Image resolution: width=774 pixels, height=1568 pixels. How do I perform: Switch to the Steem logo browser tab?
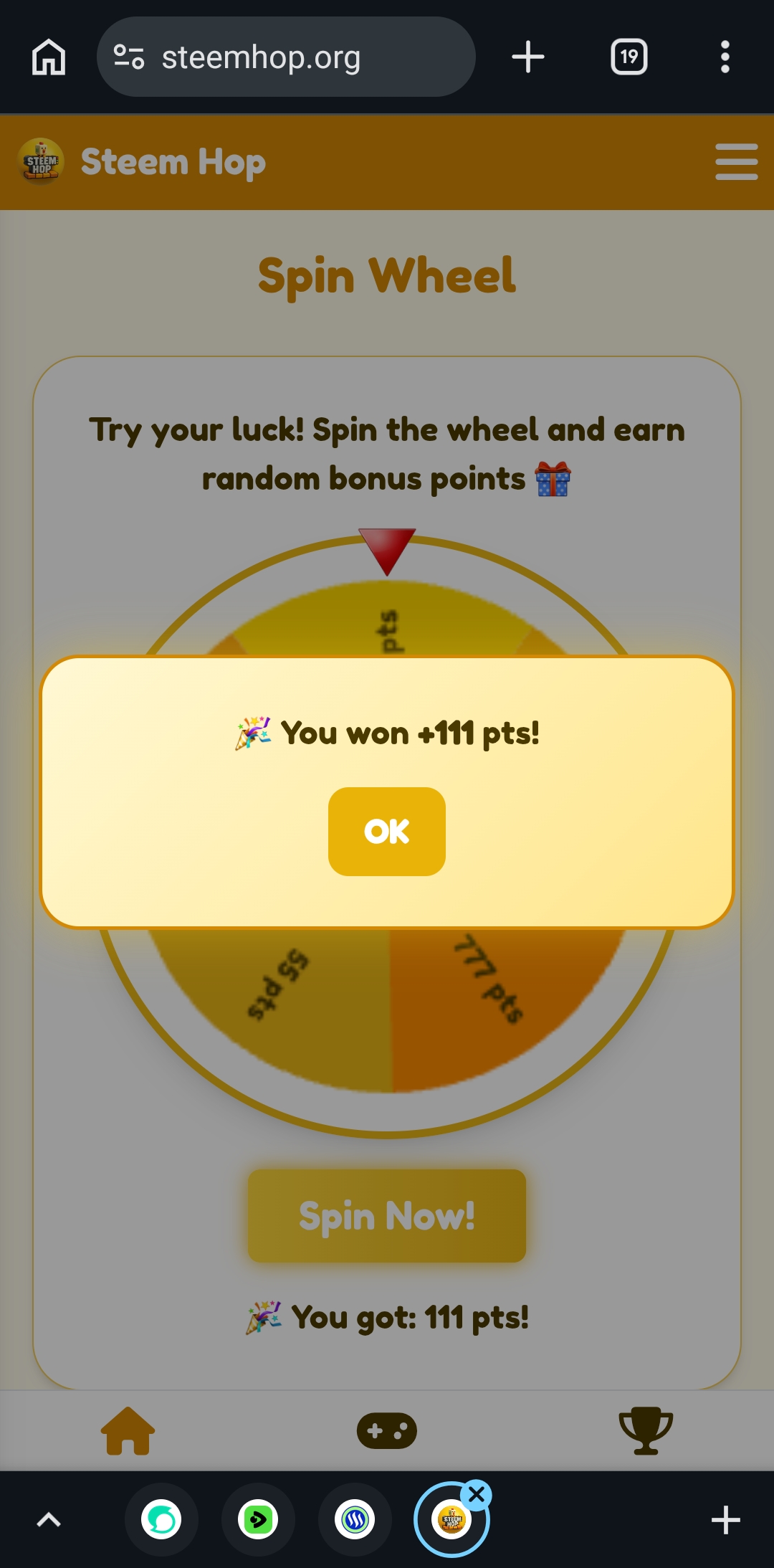[355, 1519]
